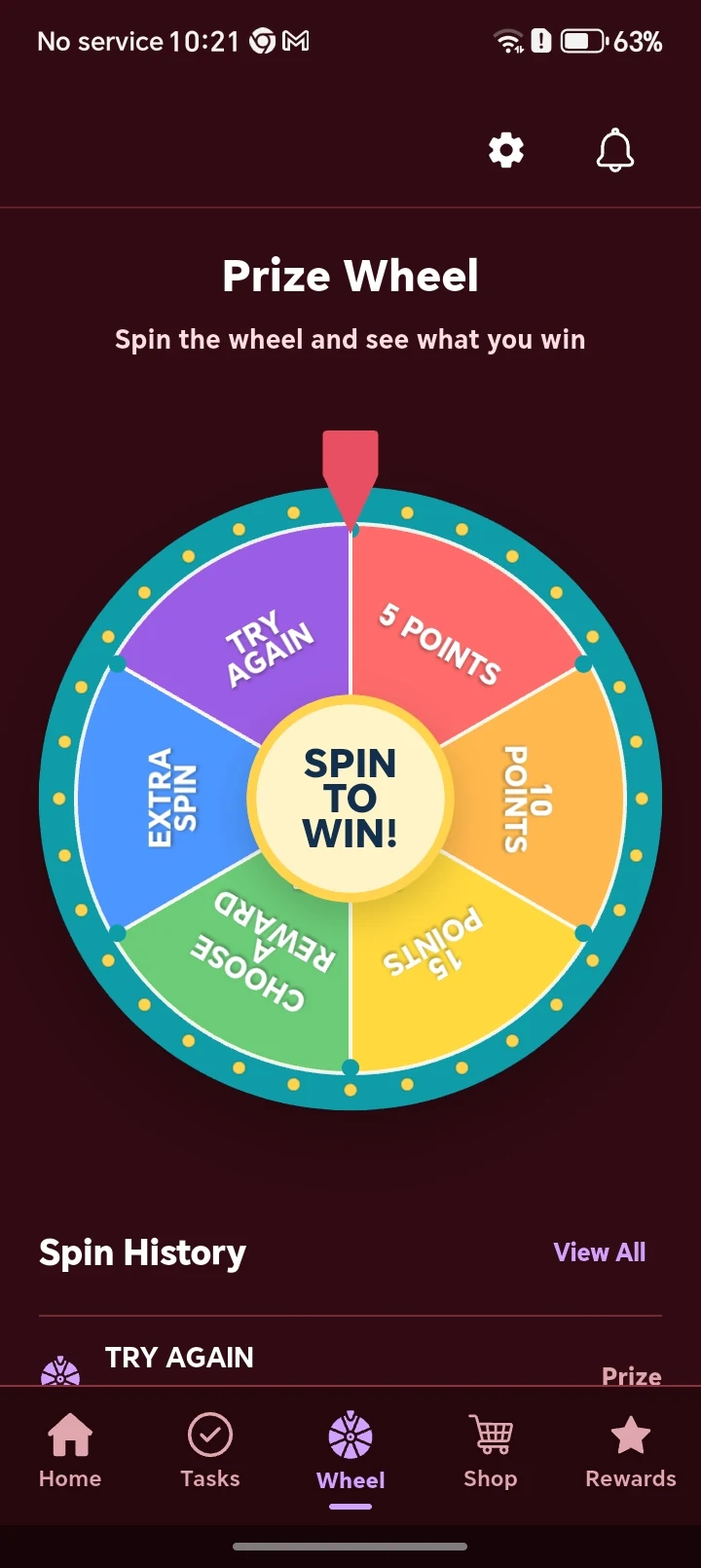Viewport: 701px width, 1568px height.
Task: Open the Shop tab
Action: click(491, 1450)
